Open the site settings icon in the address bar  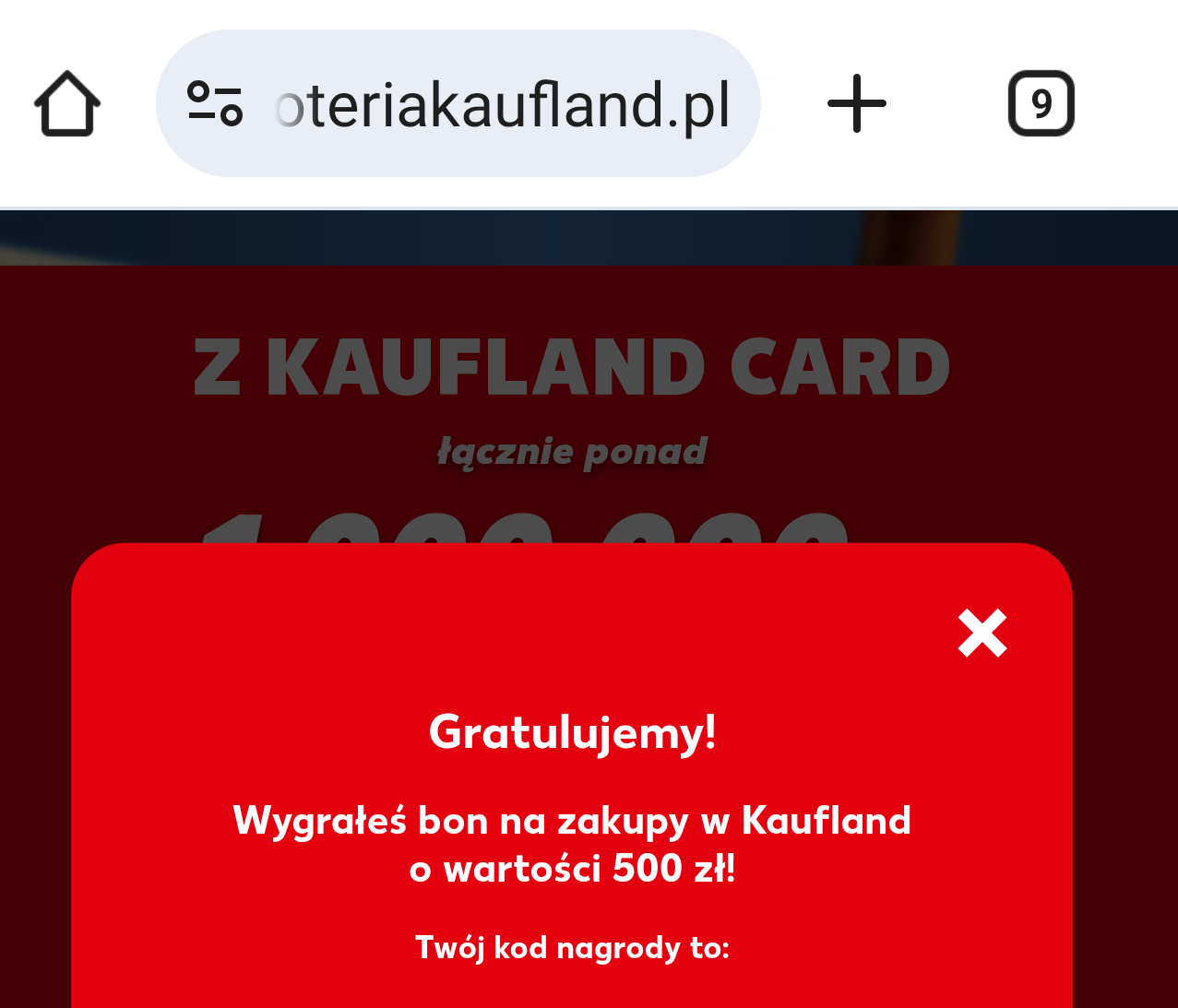click(215, 103)
